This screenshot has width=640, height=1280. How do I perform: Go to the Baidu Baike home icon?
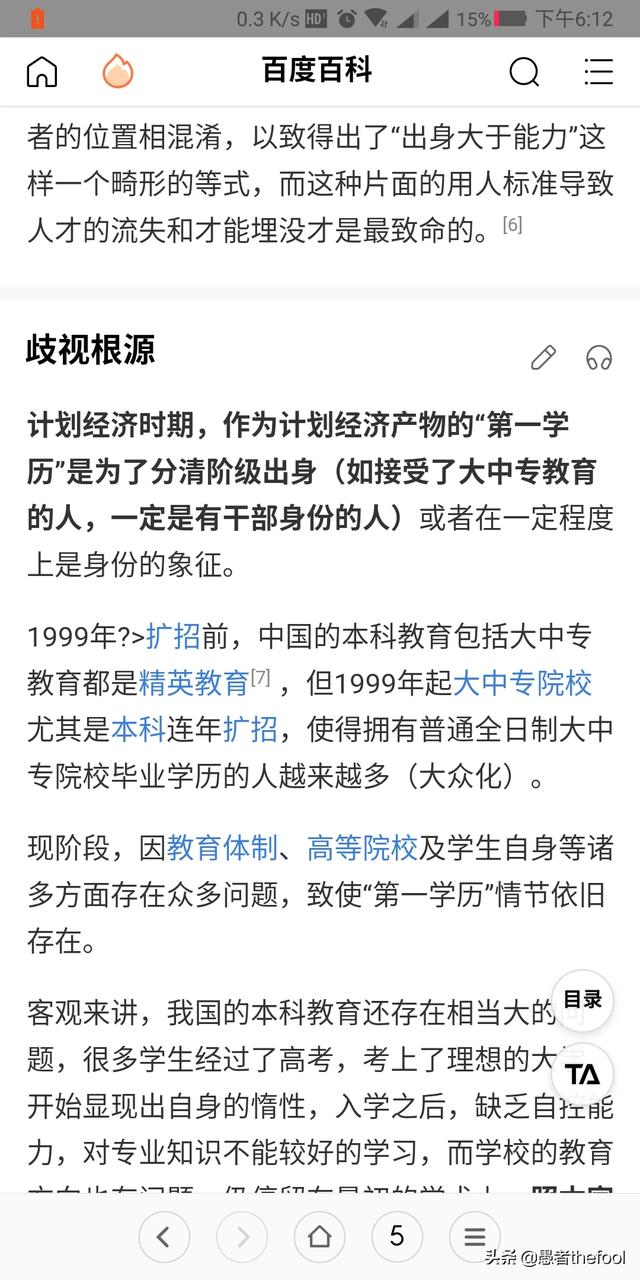(42, 72)
